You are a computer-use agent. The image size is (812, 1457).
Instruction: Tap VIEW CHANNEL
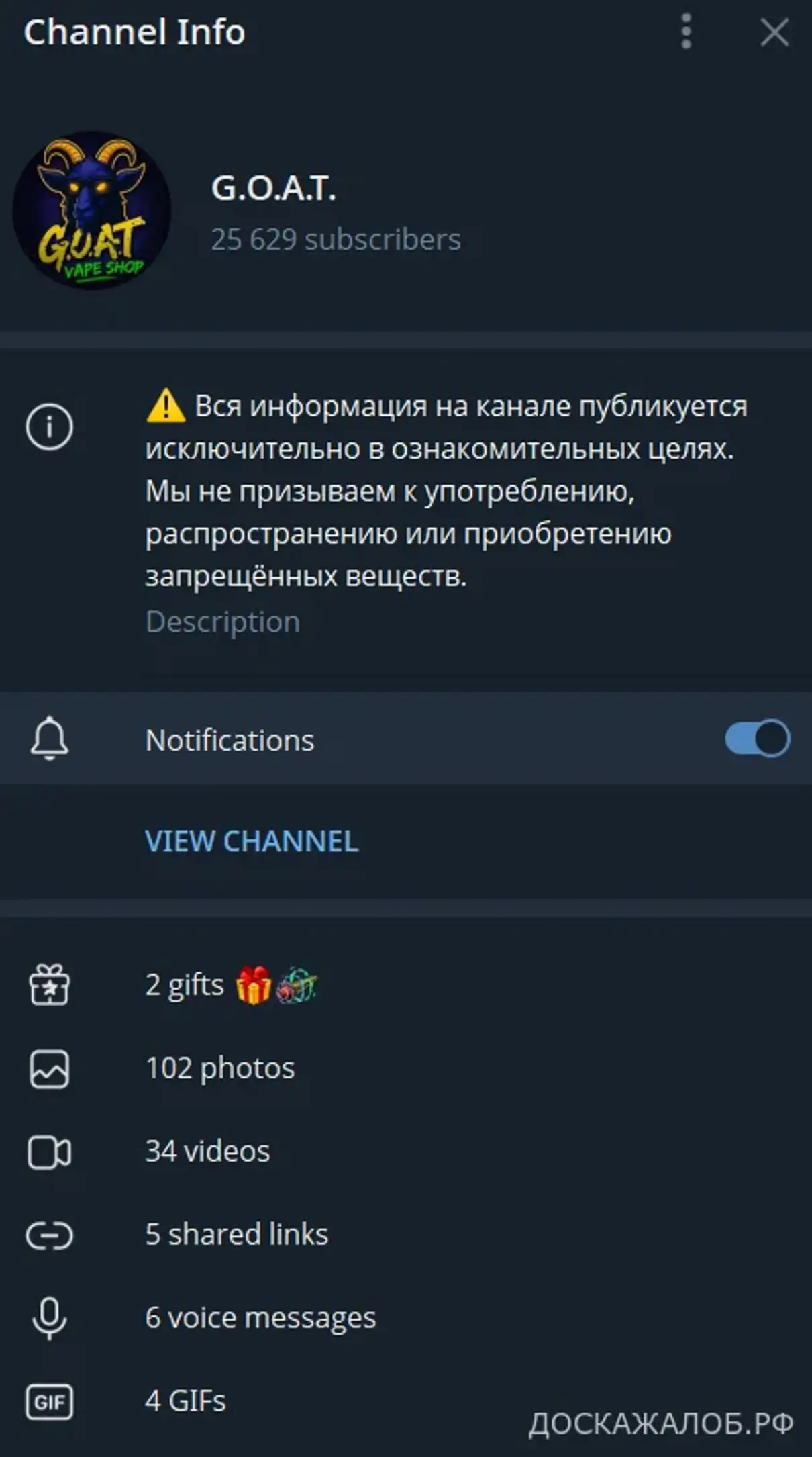point(252,841)
